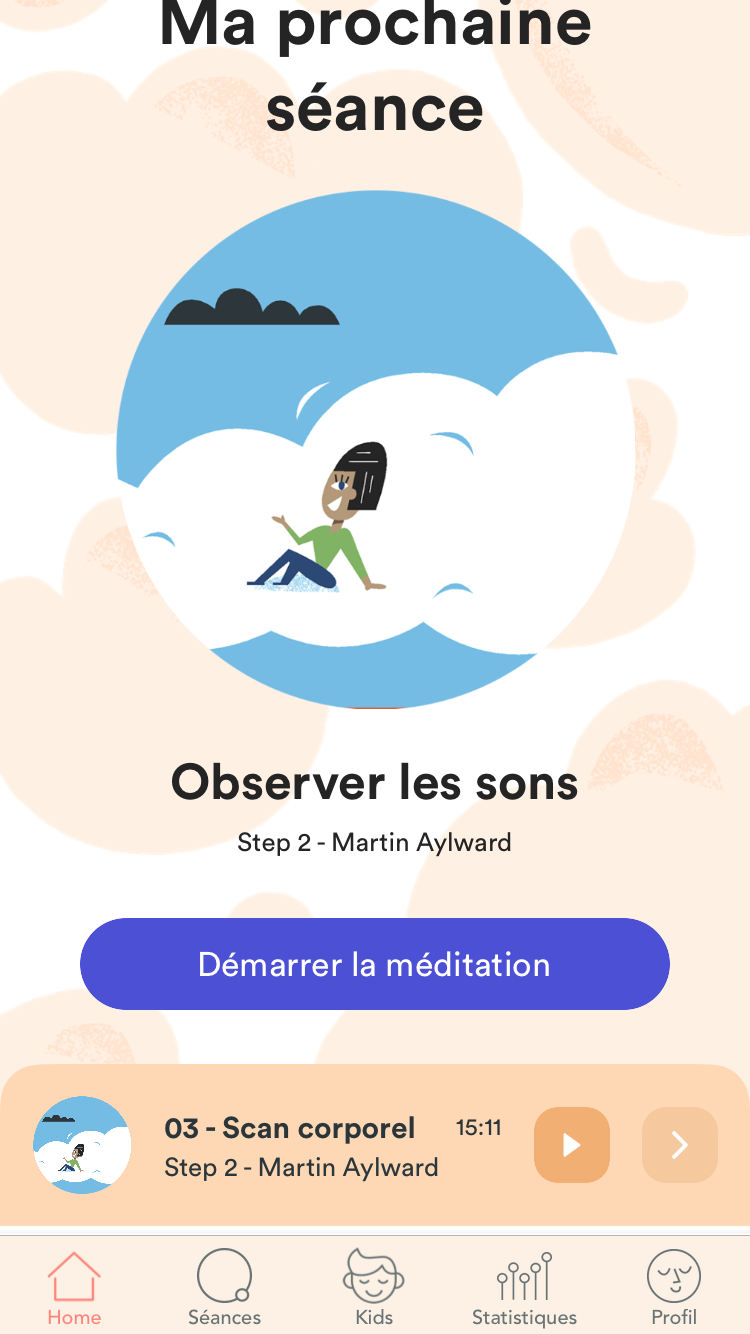Go to the Home tab
This screenshot has width=750, height=1334.
click(x=74, y=1288)
